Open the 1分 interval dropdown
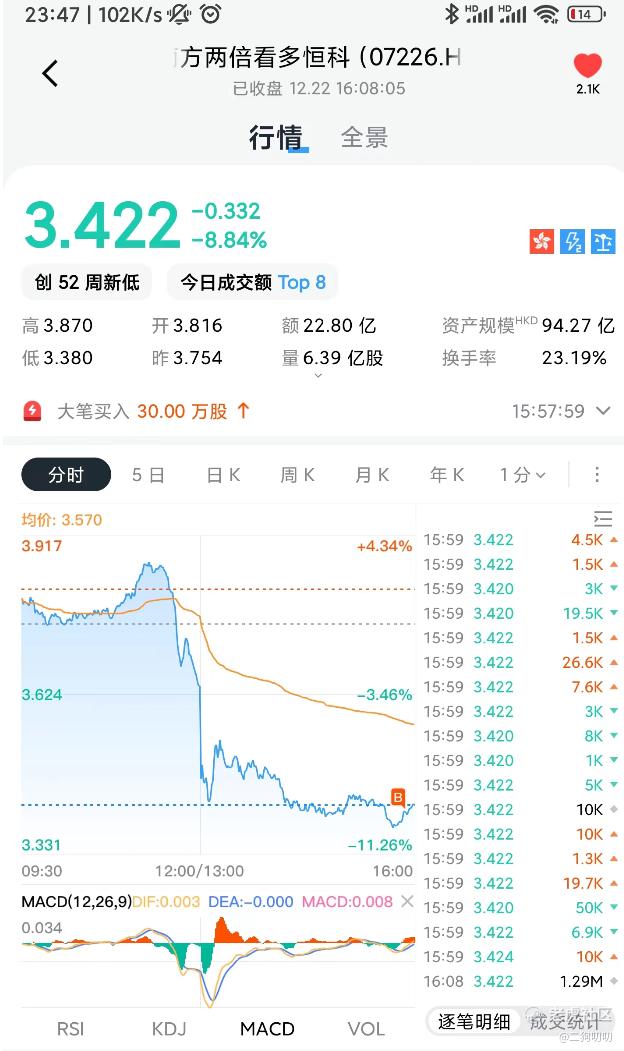The width and height of the screenshot is (624, 1051). point(523,475)
